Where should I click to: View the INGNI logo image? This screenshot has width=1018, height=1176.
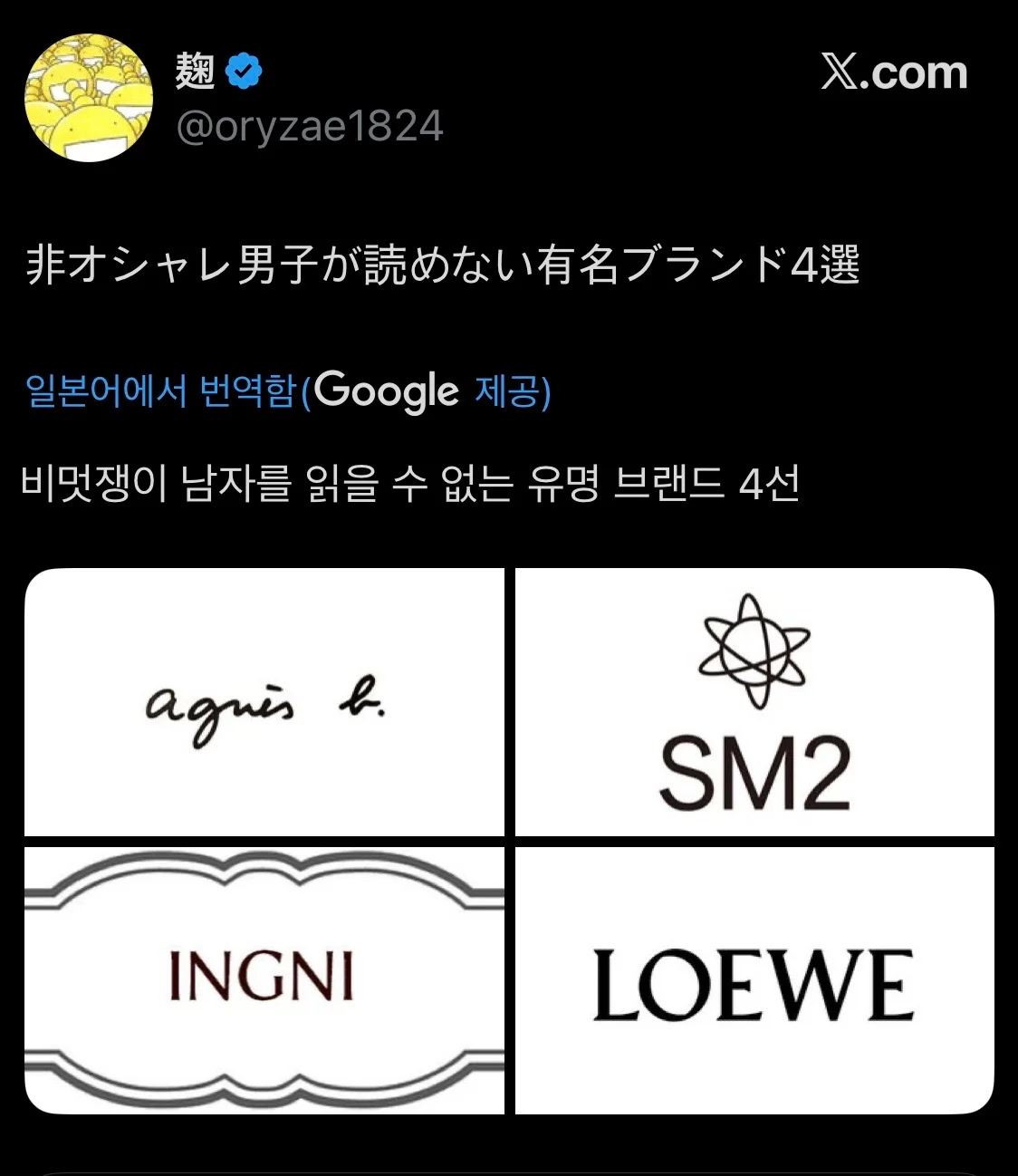click(264, 979)
